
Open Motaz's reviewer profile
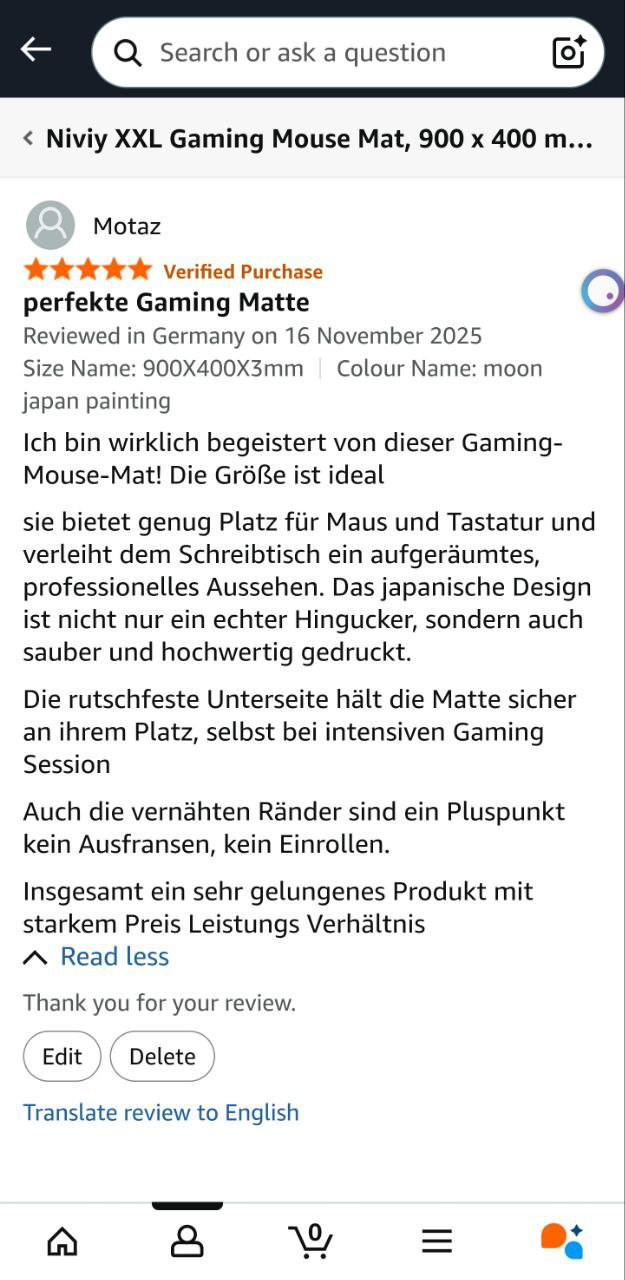point(93,226)
